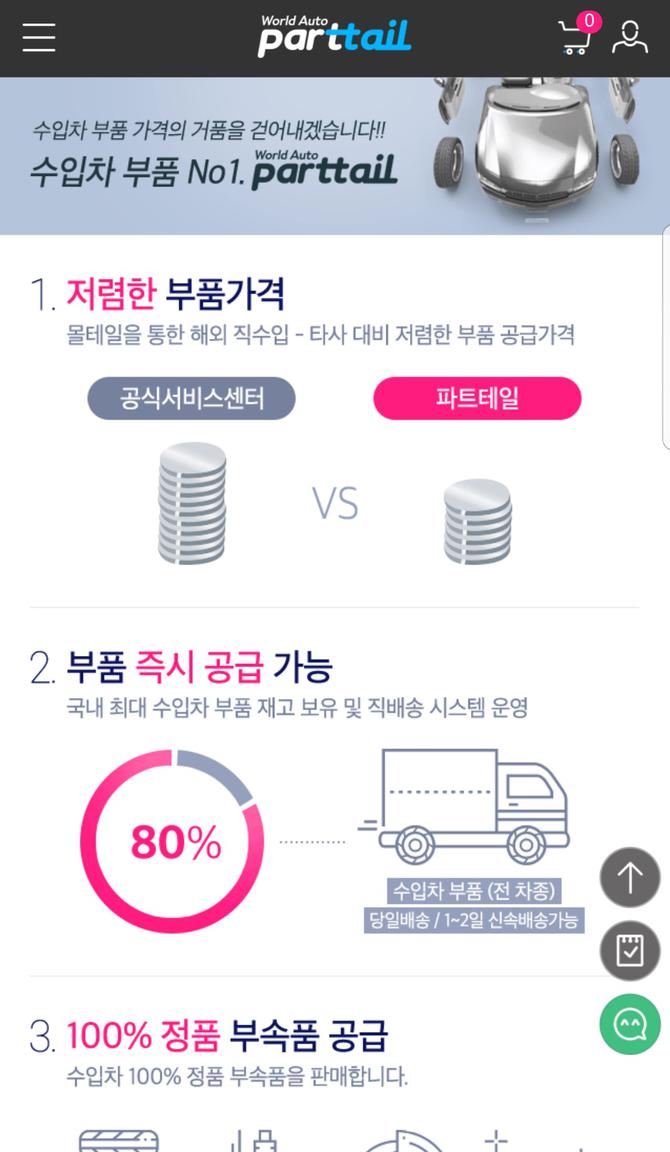Open the user account icon
Screen dimensions: 670x1152
point(630,37)
